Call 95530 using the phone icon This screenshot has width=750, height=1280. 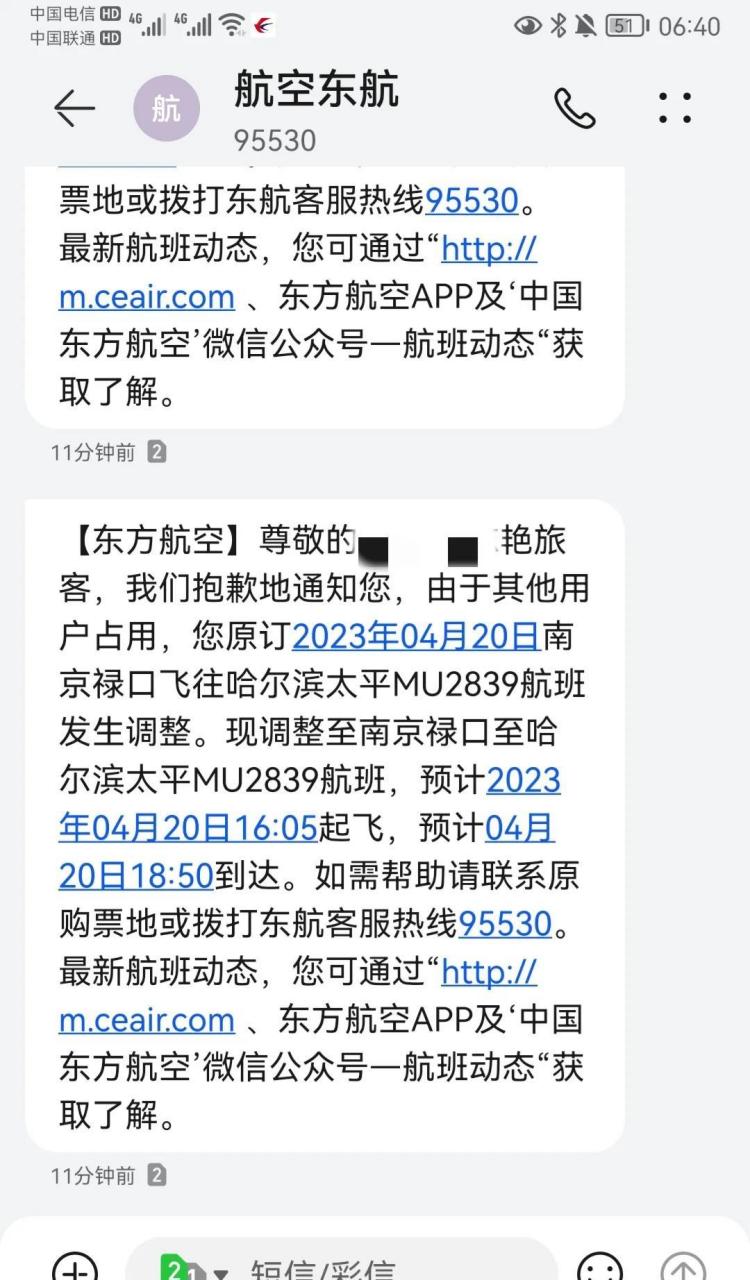(574, 108)
